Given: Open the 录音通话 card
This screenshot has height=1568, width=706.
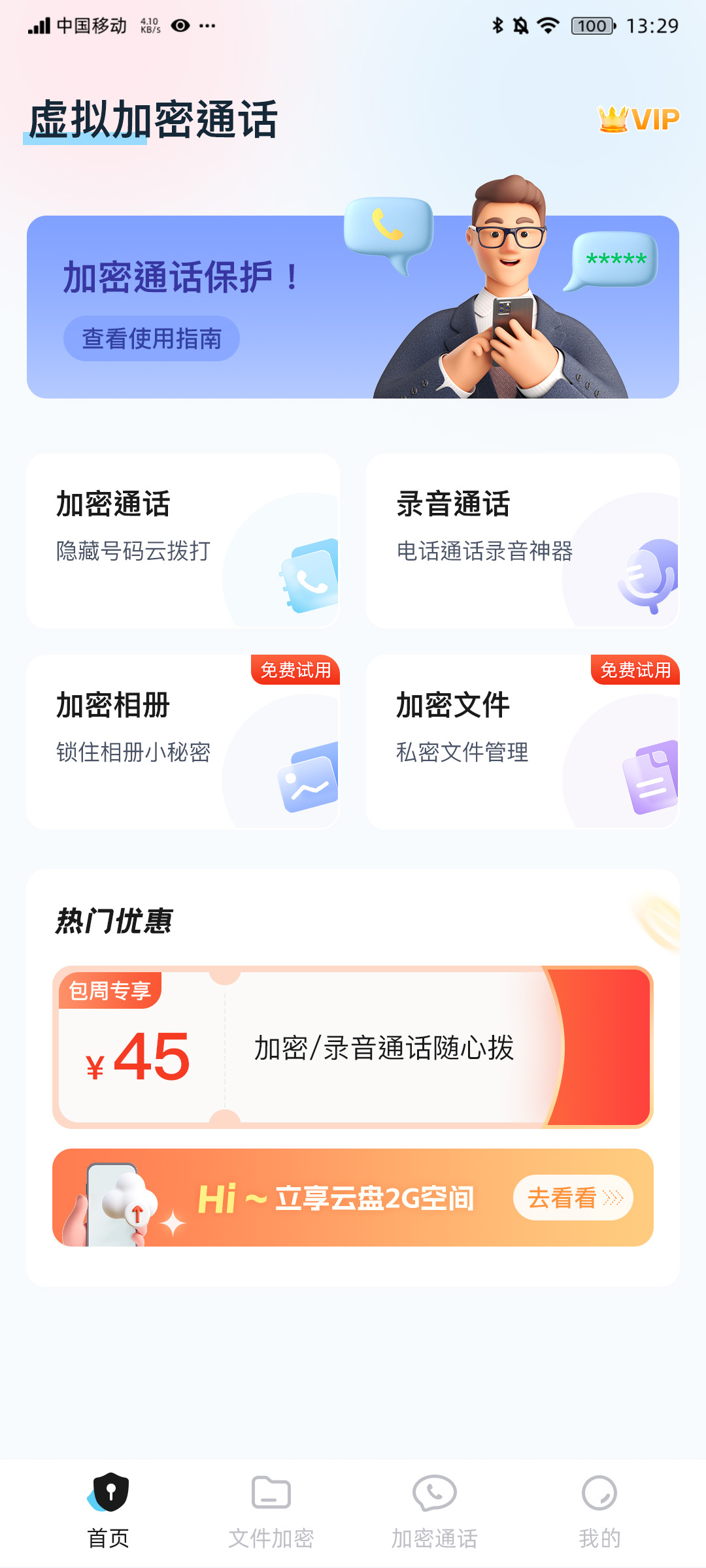Looking at the screenshot, I should click(523, 541).
